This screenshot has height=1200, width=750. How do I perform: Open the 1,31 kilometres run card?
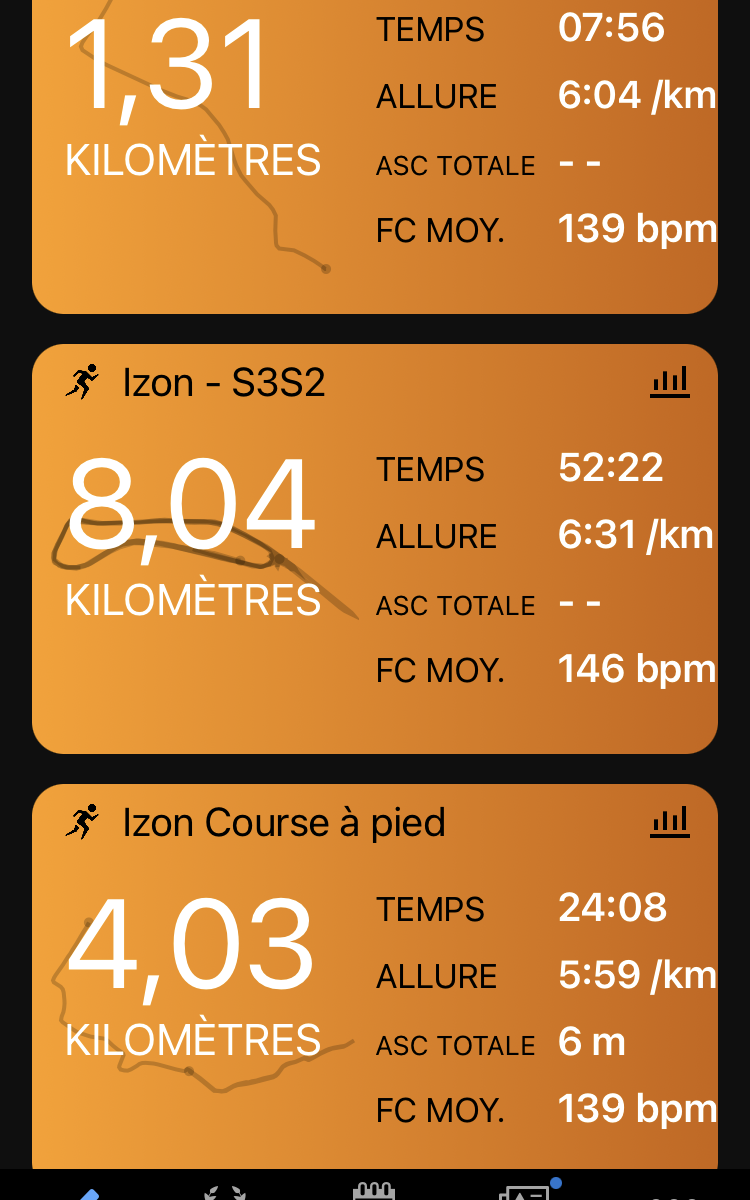tap(375, 156)
